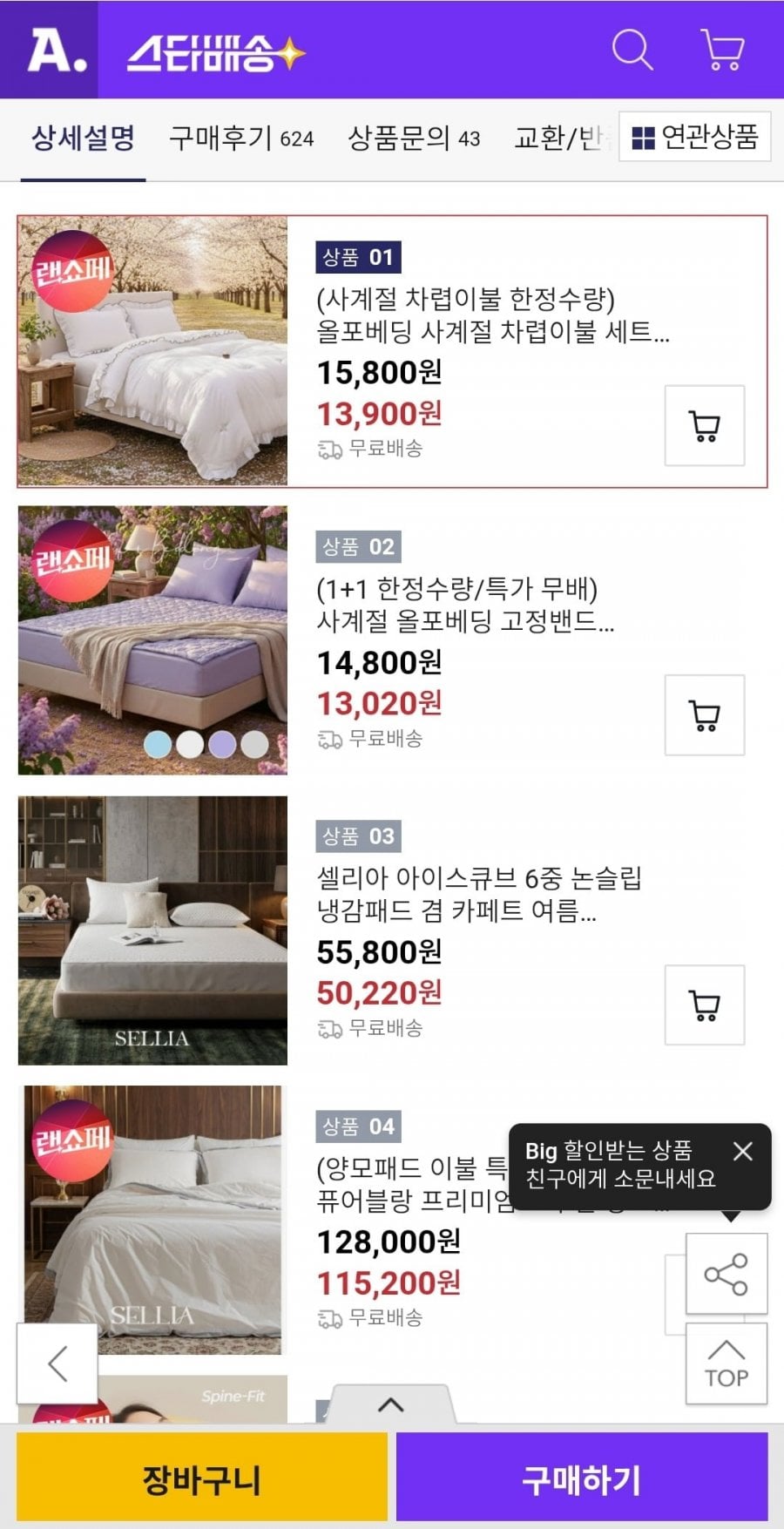The width and height of the screenshot is (784, 1529).
Task: Open the shopping cart icon in header
Action: 722,50
